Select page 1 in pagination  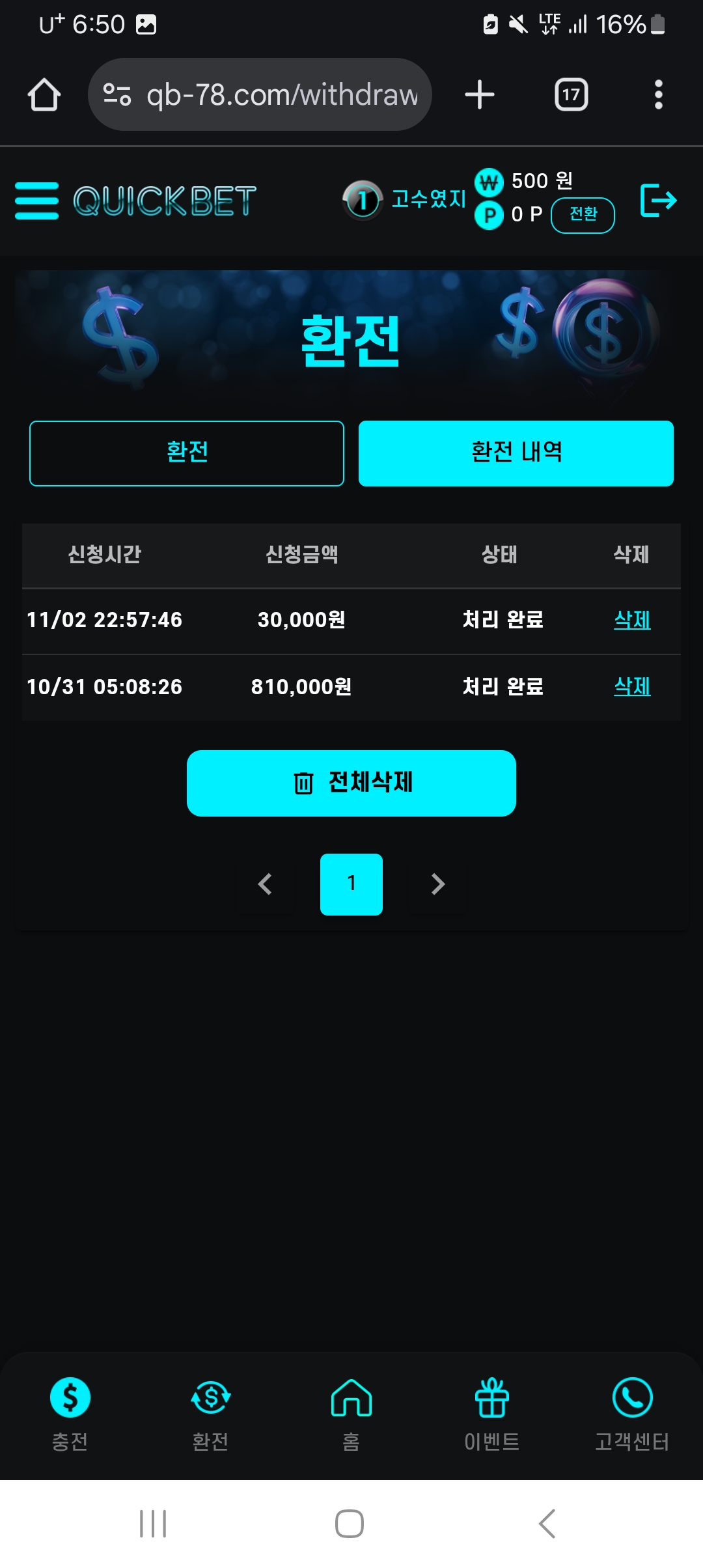(351, 884)
